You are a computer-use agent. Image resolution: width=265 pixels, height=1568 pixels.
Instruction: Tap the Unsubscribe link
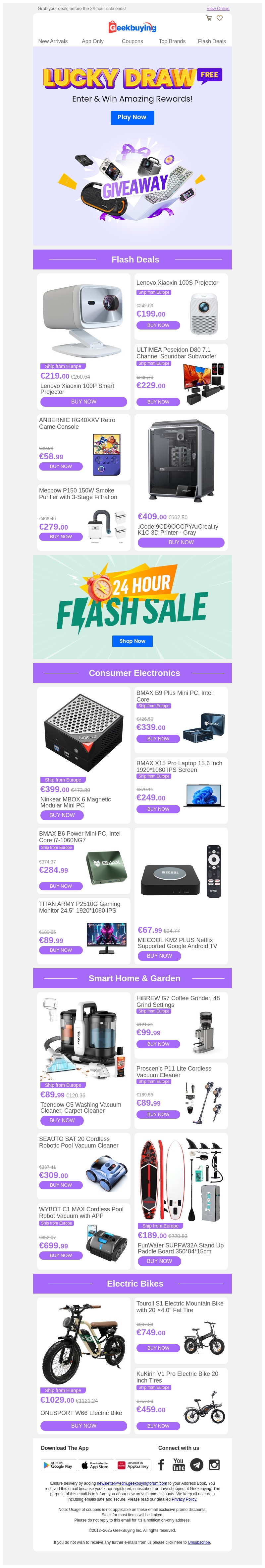click(x=199, y=1542)
